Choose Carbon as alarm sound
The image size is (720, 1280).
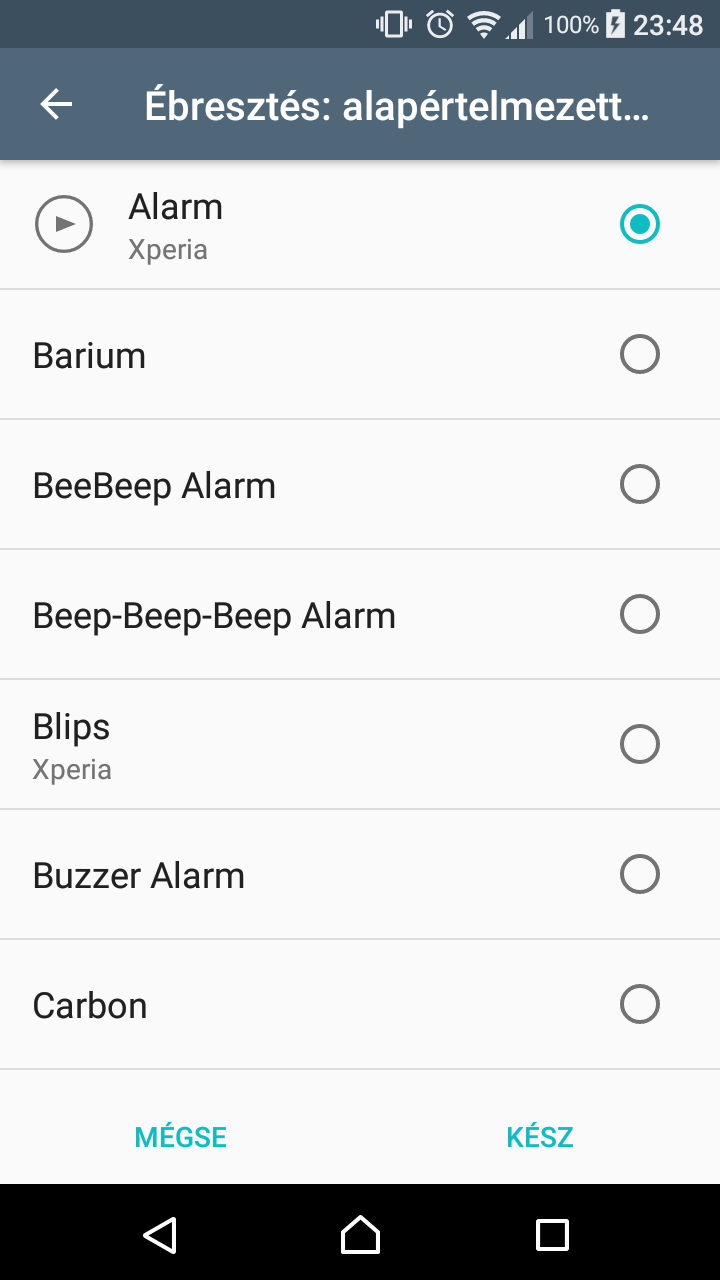360,1005
